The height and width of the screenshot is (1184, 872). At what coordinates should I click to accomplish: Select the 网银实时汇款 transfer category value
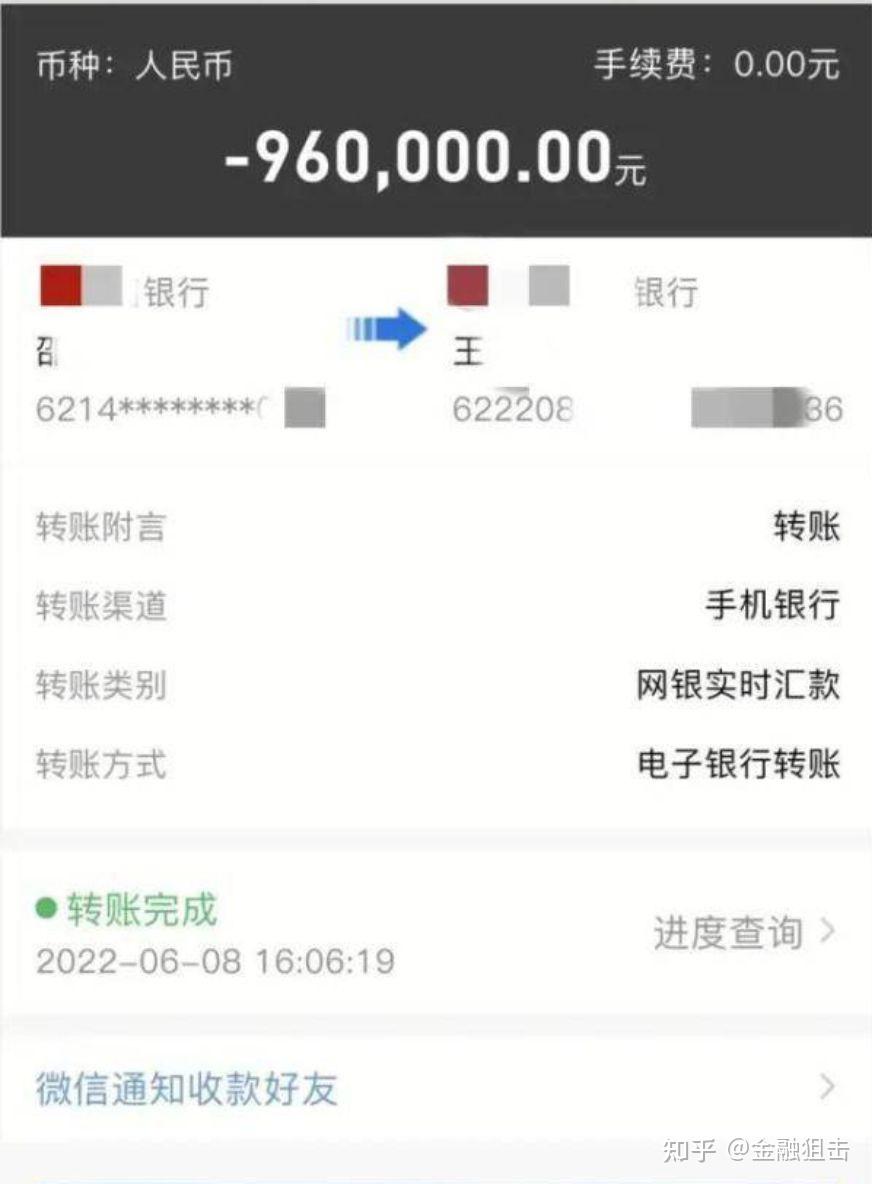pyautogui.click(x=737, y=686)
